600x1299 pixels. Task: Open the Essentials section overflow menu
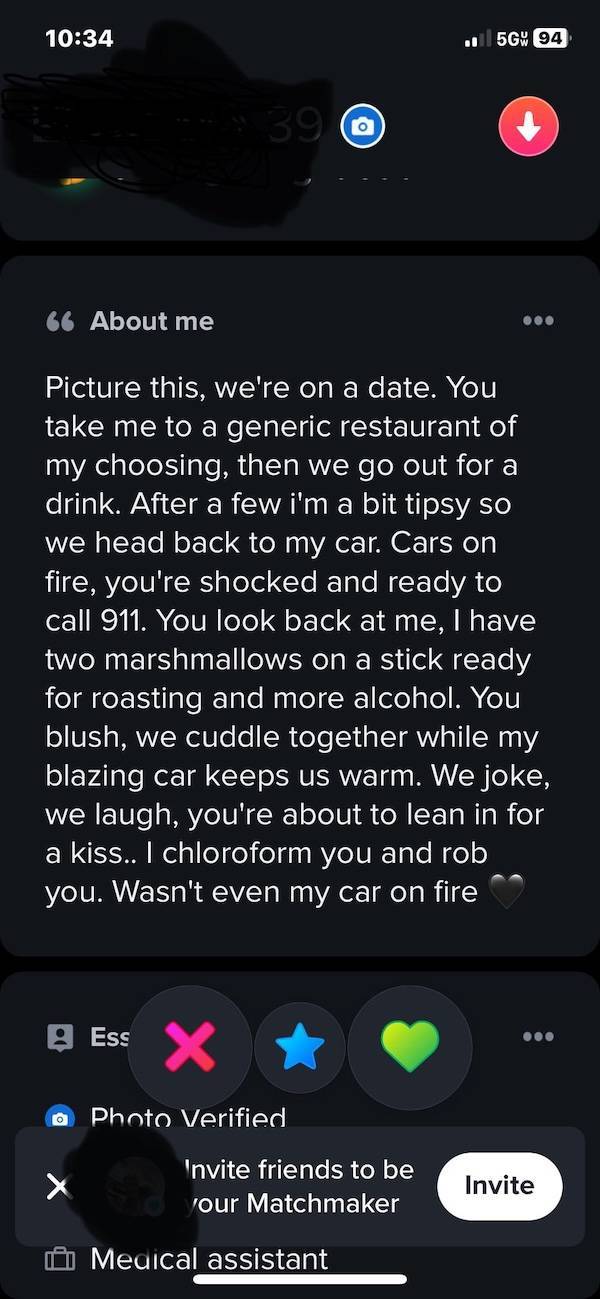click(537, 1036)
